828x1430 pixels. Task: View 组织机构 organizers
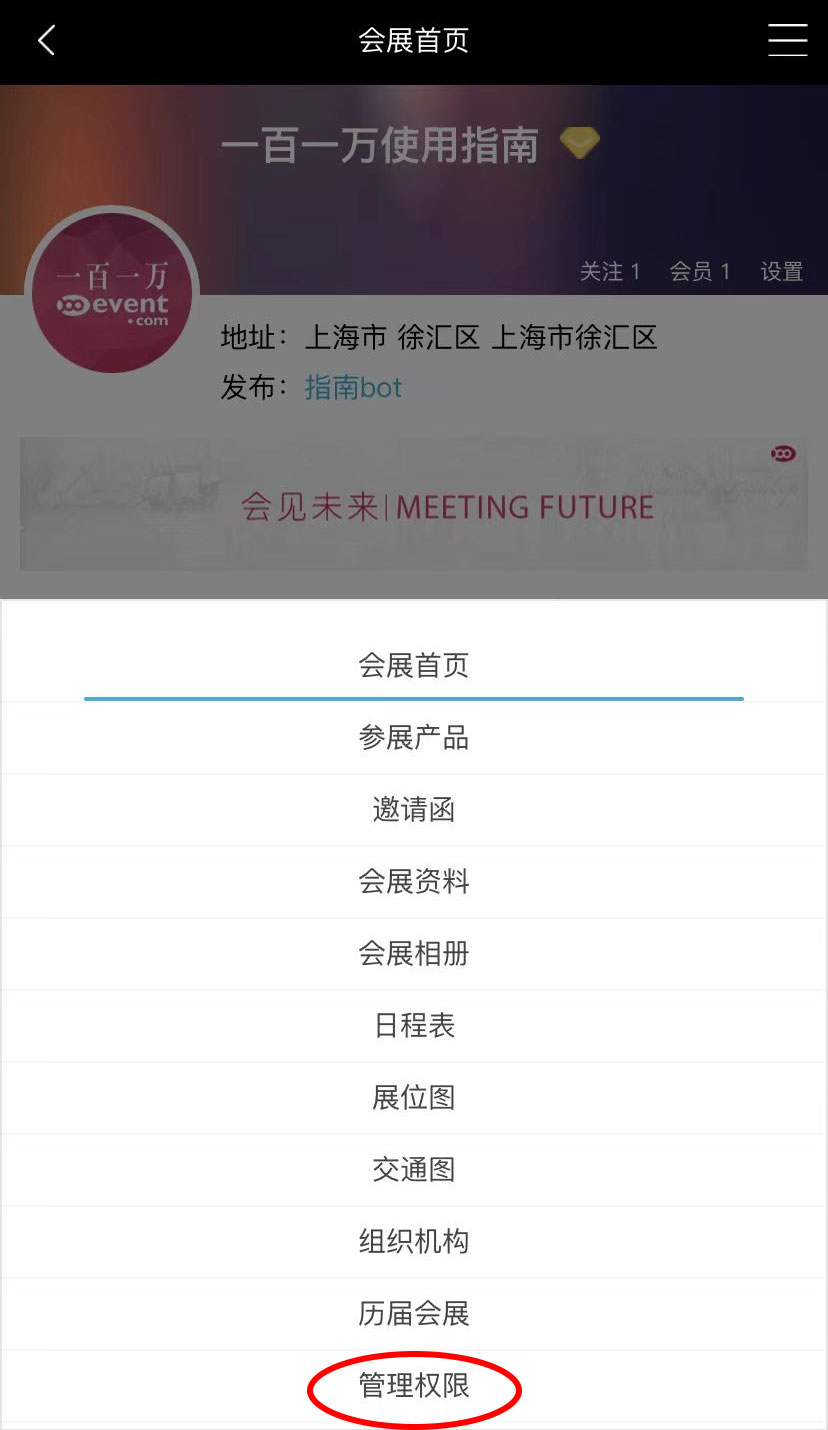[x=413, y=1242]
